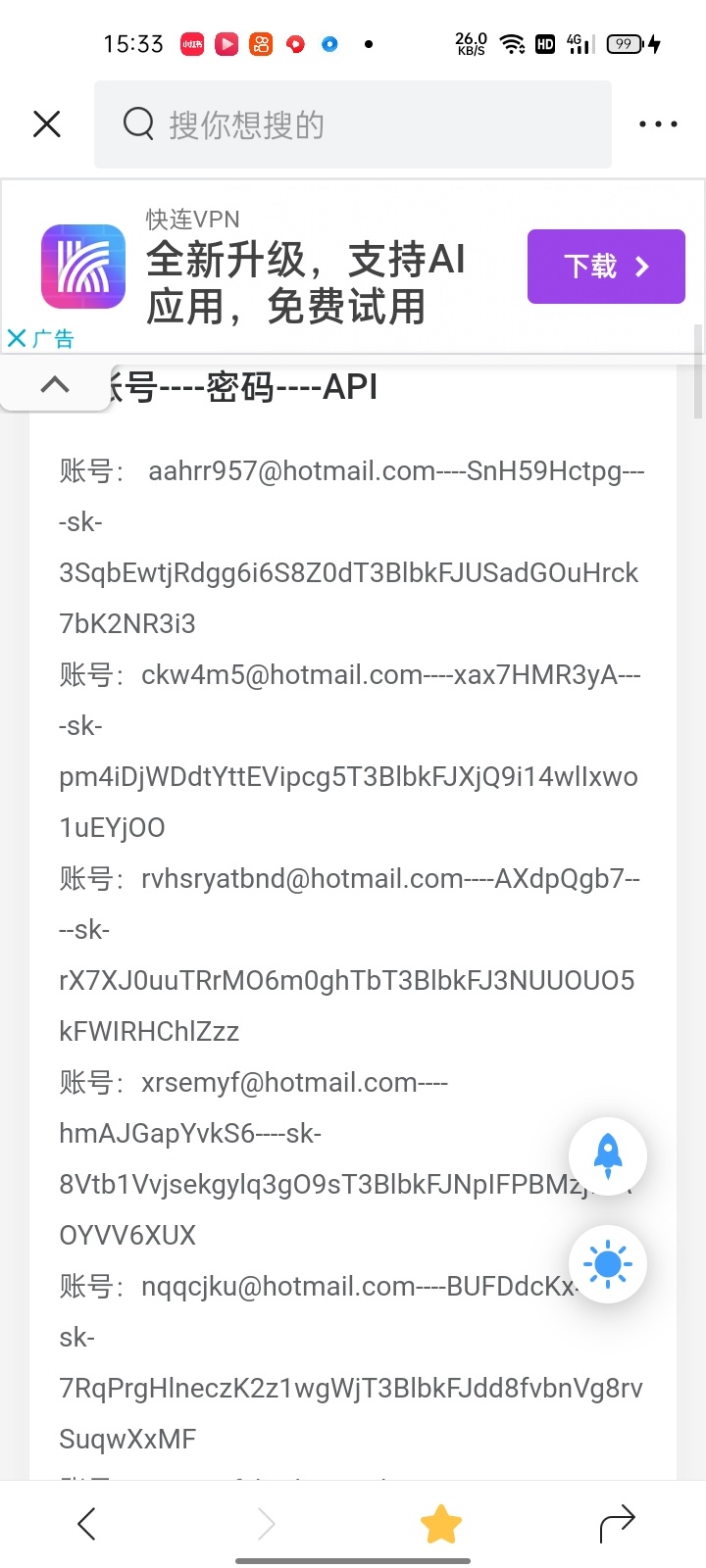
Task: Toggle the floating sun brightness button
Action: (608, 1264)
